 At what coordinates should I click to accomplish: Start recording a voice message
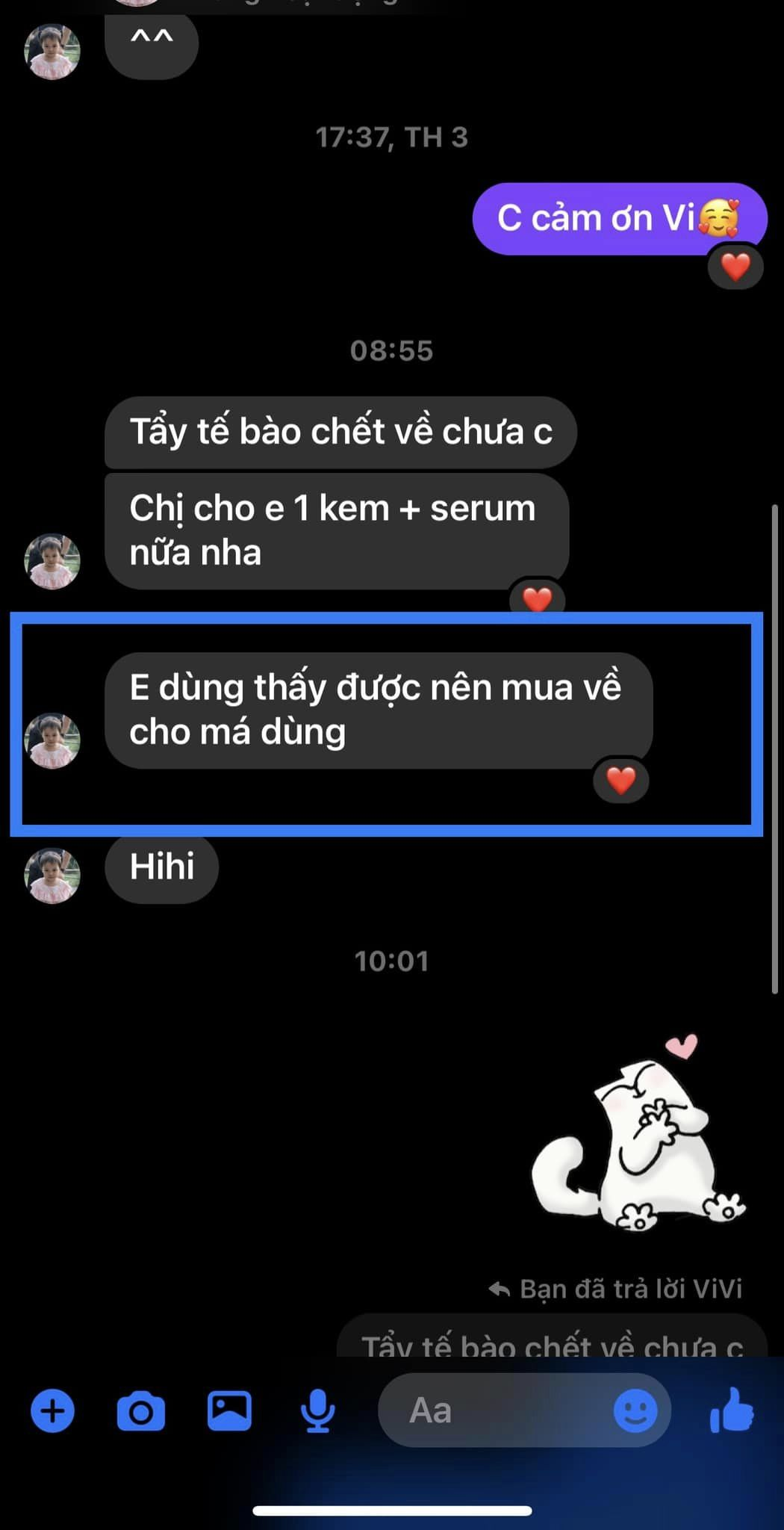point(317,1411)
